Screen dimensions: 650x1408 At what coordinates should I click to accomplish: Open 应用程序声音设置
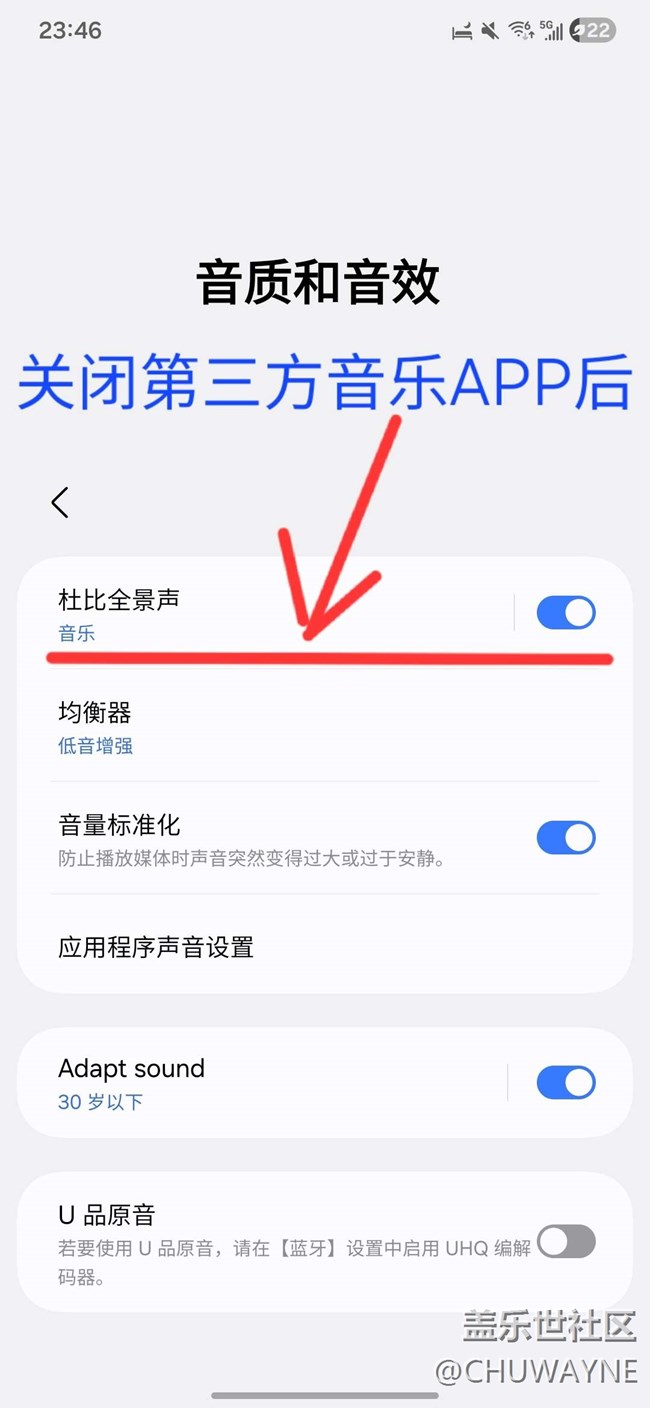(300, 947)
